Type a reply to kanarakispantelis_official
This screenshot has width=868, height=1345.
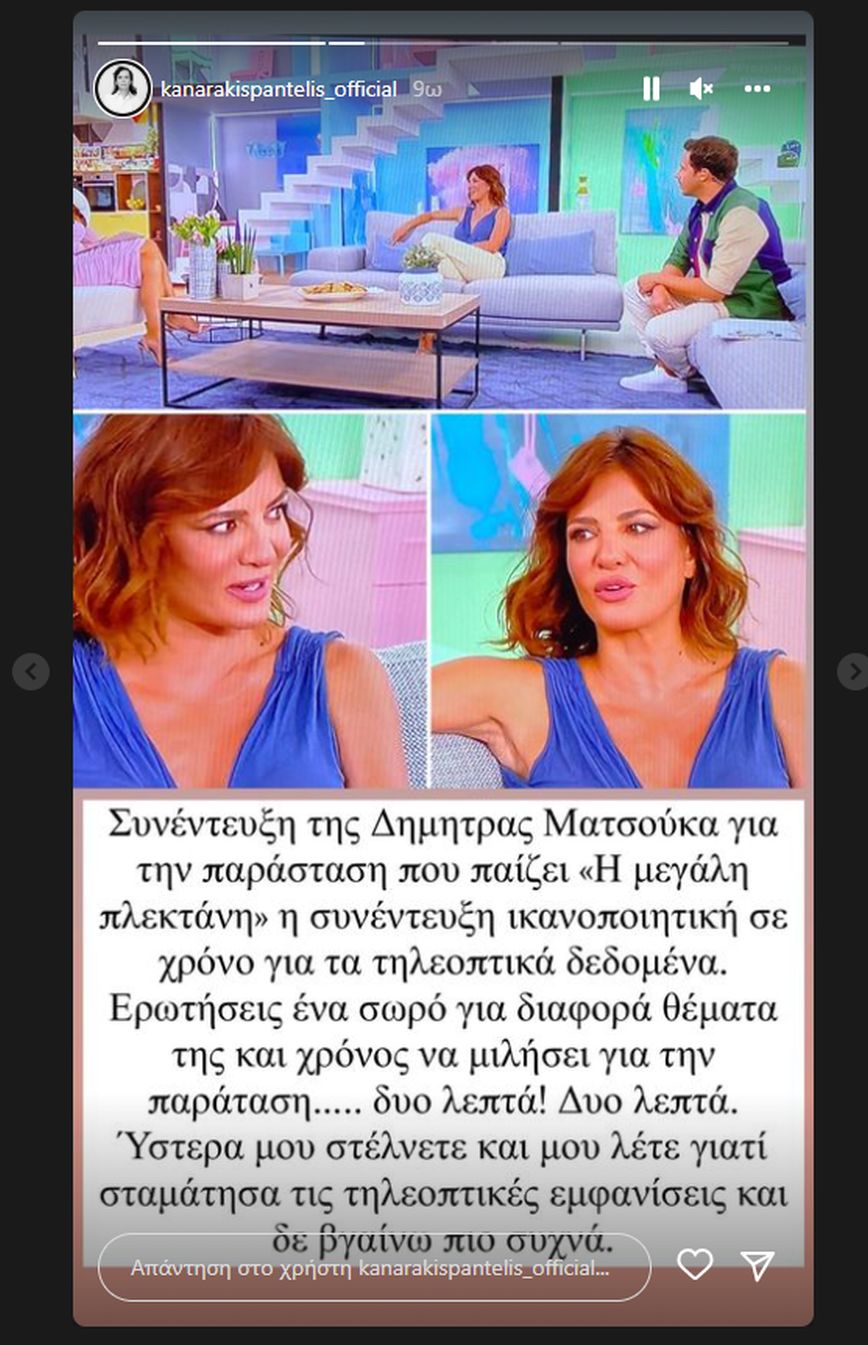click(x=374, y=1267)
